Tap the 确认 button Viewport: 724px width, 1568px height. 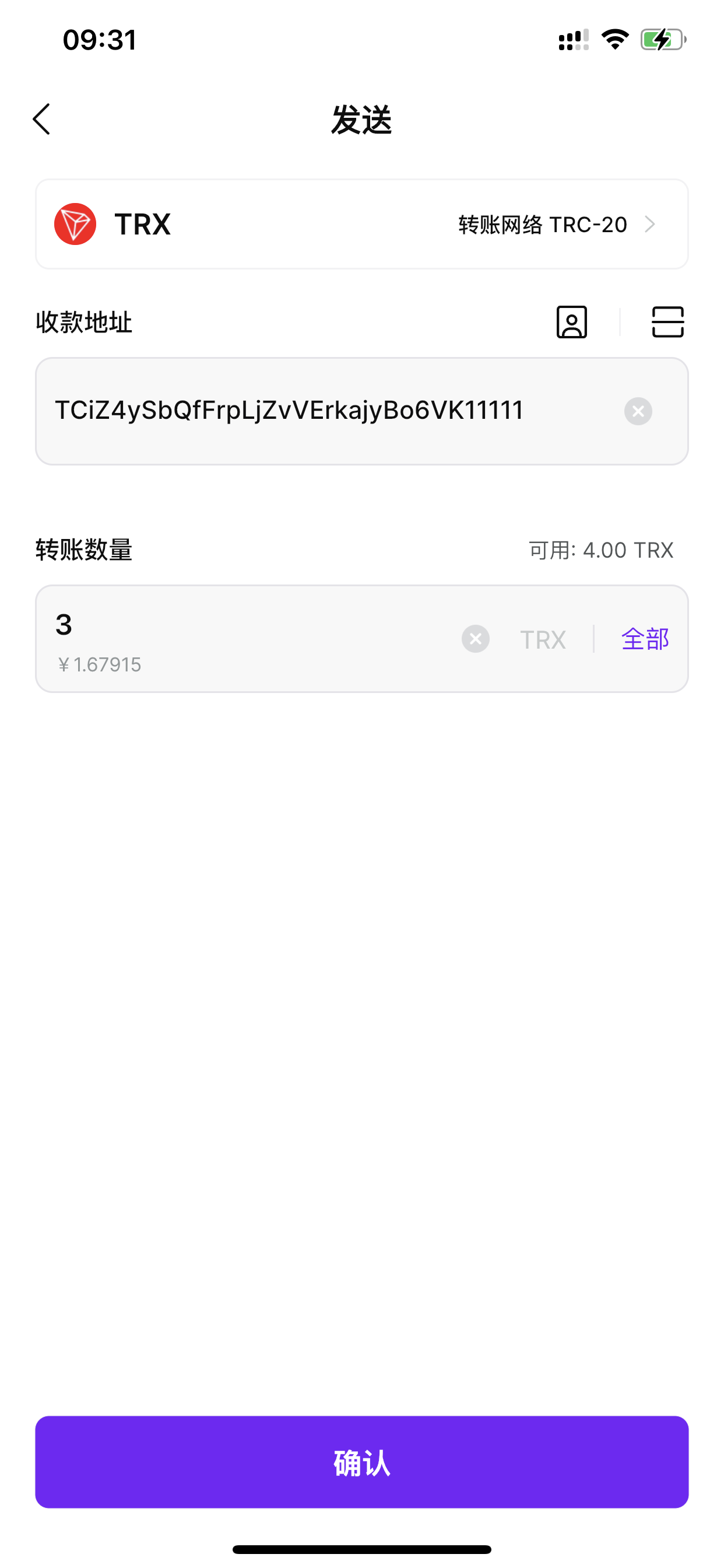click(361, 1462)
